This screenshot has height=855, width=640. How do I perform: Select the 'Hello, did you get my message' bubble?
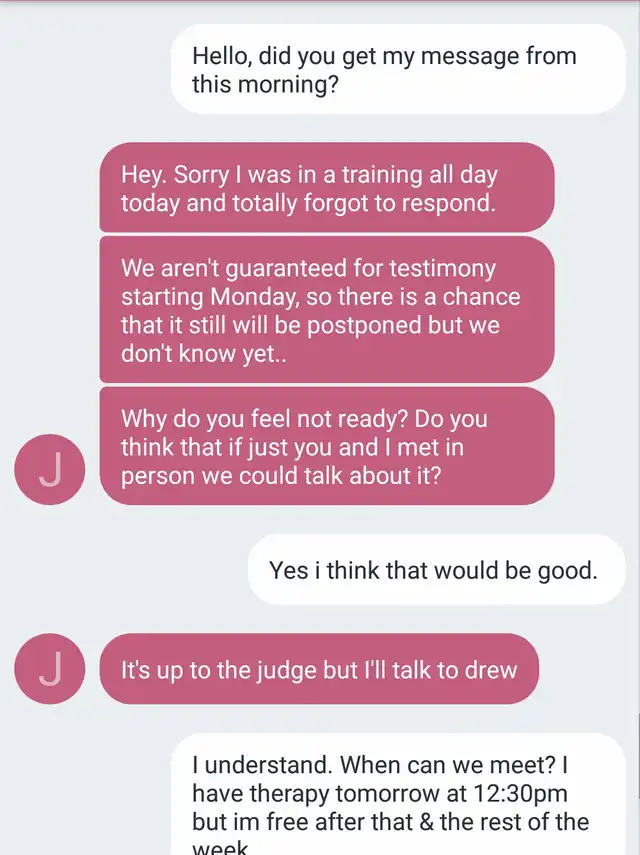(x=398, y=70)
